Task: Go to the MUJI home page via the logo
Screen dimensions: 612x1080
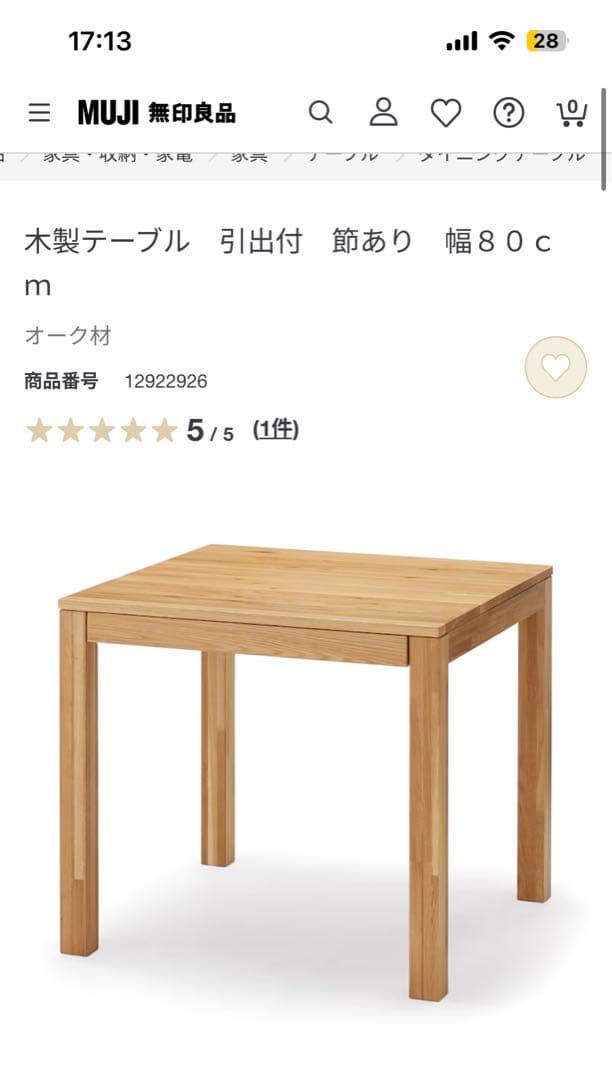Action: (157, 113)
